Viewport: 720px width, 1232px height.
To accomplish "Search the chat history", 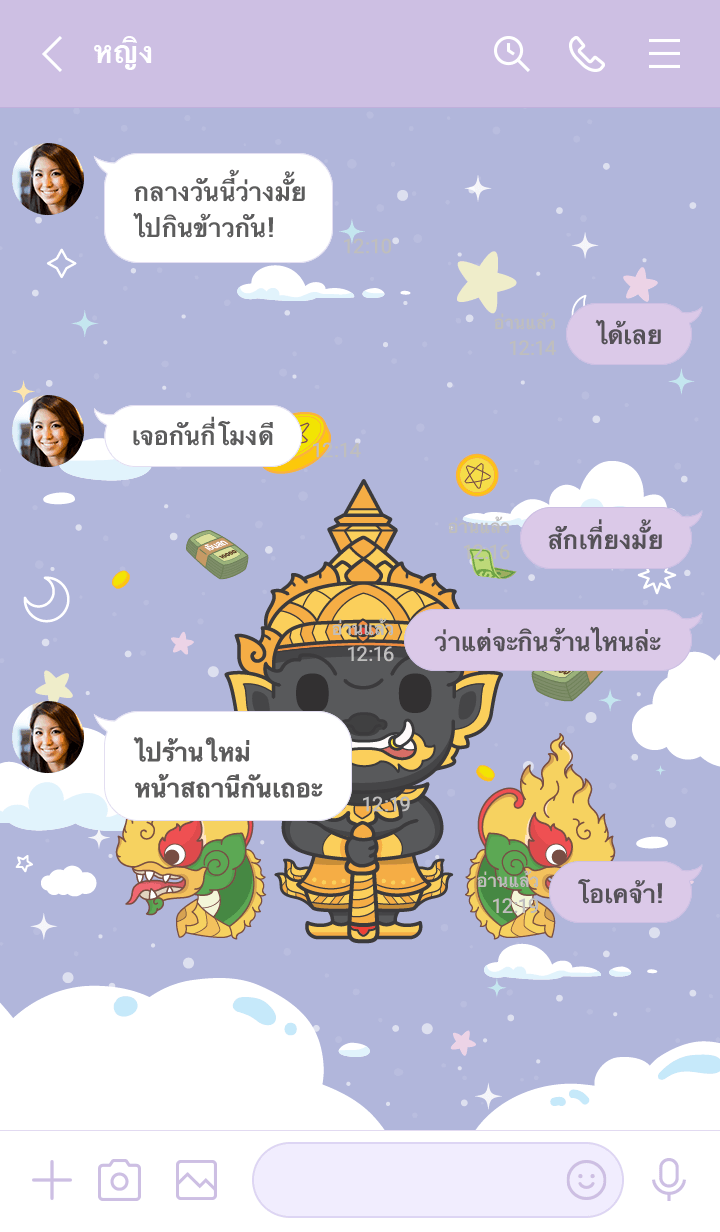I will [511, 54].
